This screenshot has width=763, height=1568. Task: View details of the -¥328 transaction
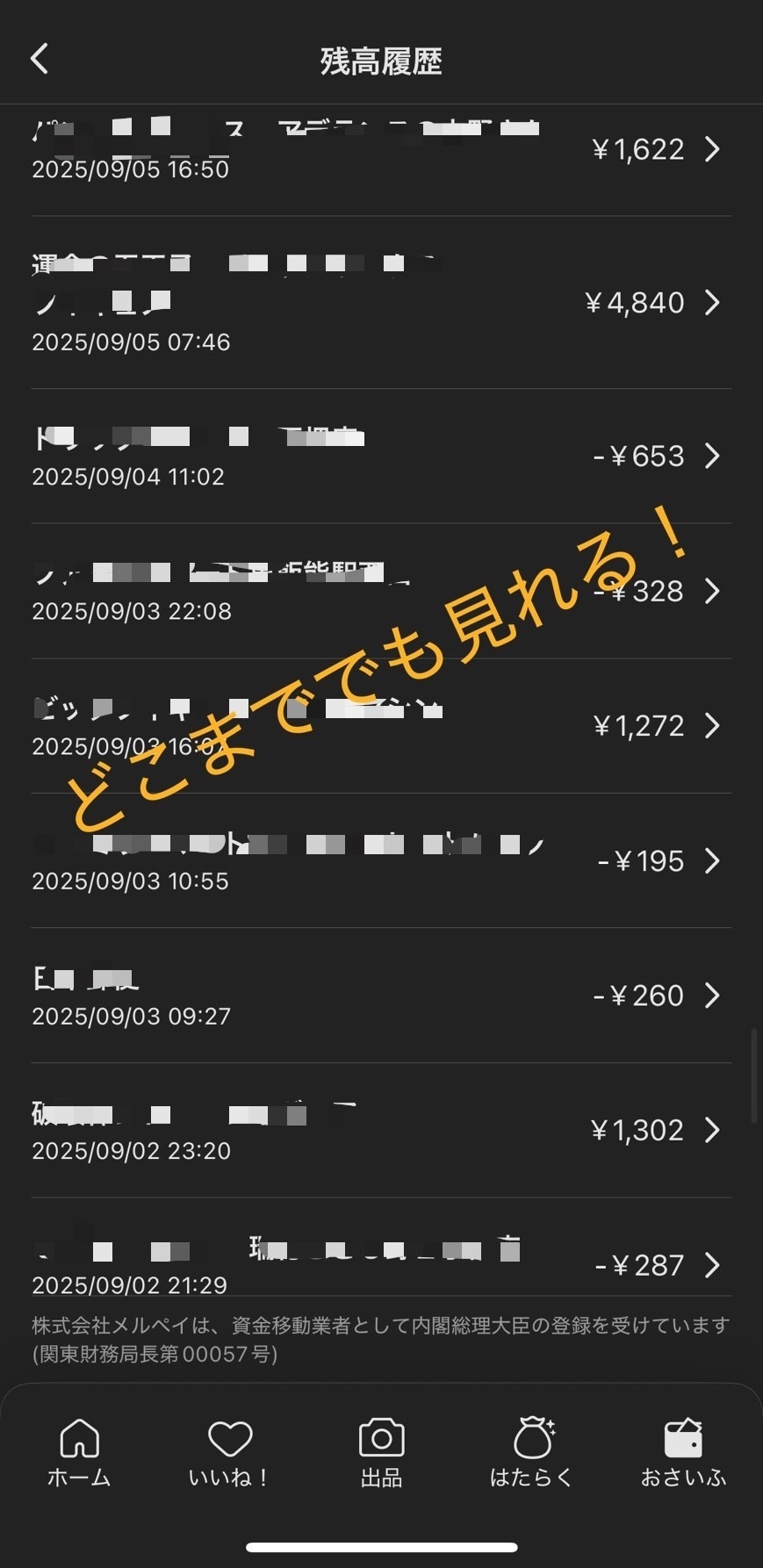click(381, 591)
